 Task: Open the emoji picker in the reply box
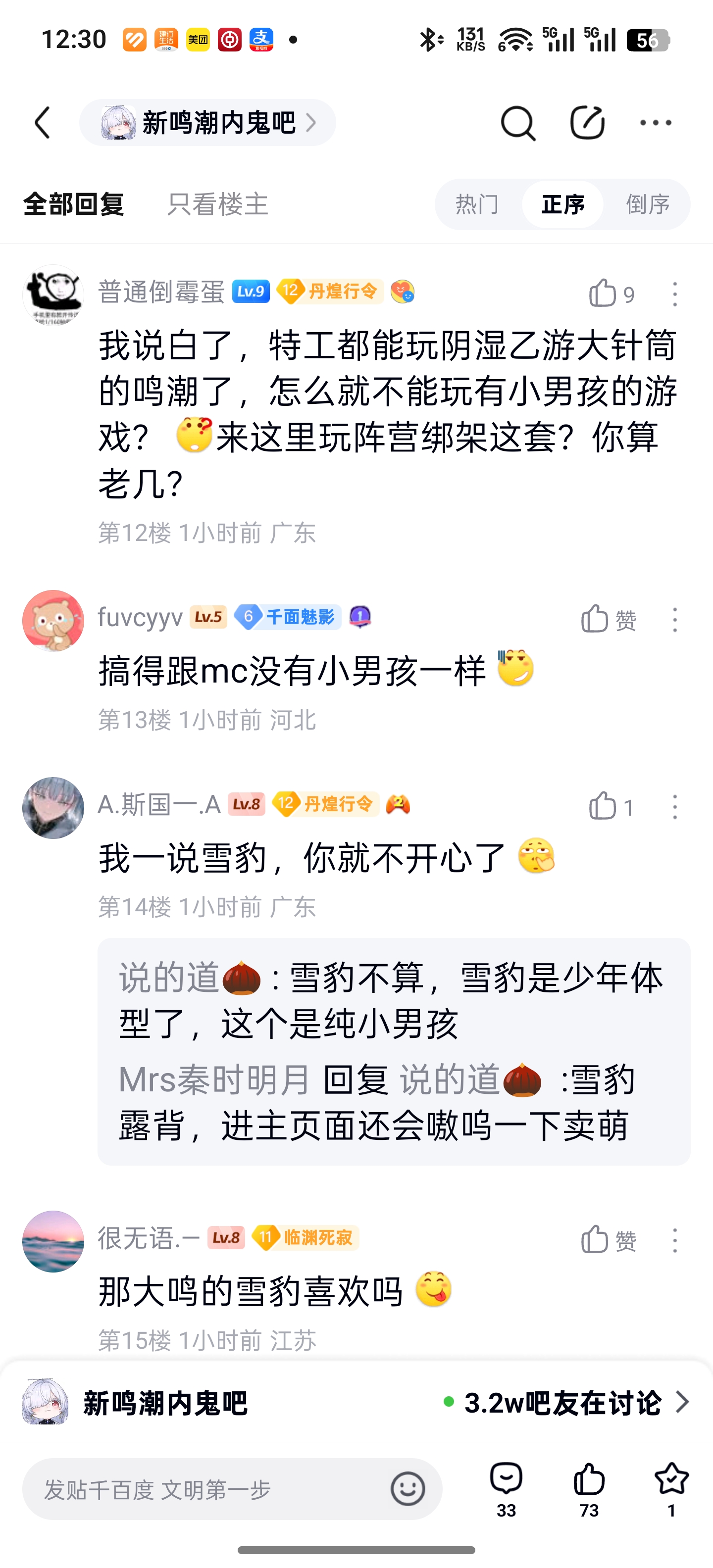(407, 1489)
